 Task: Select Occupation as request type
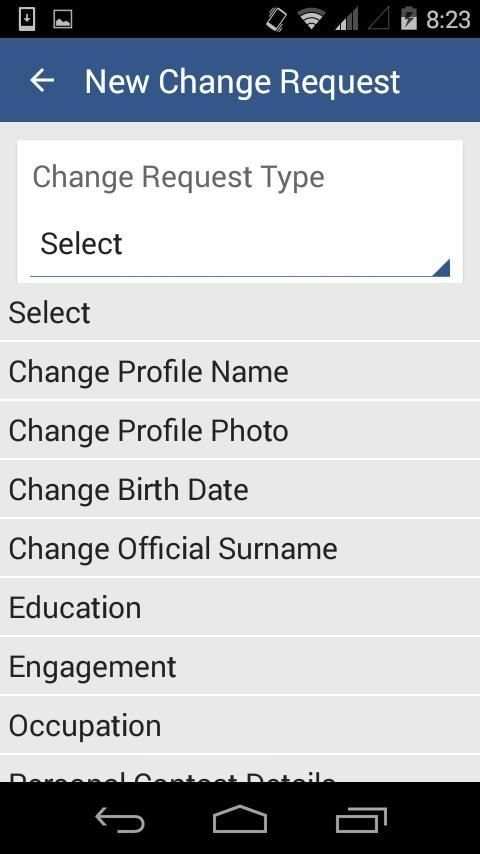point(240,725)
